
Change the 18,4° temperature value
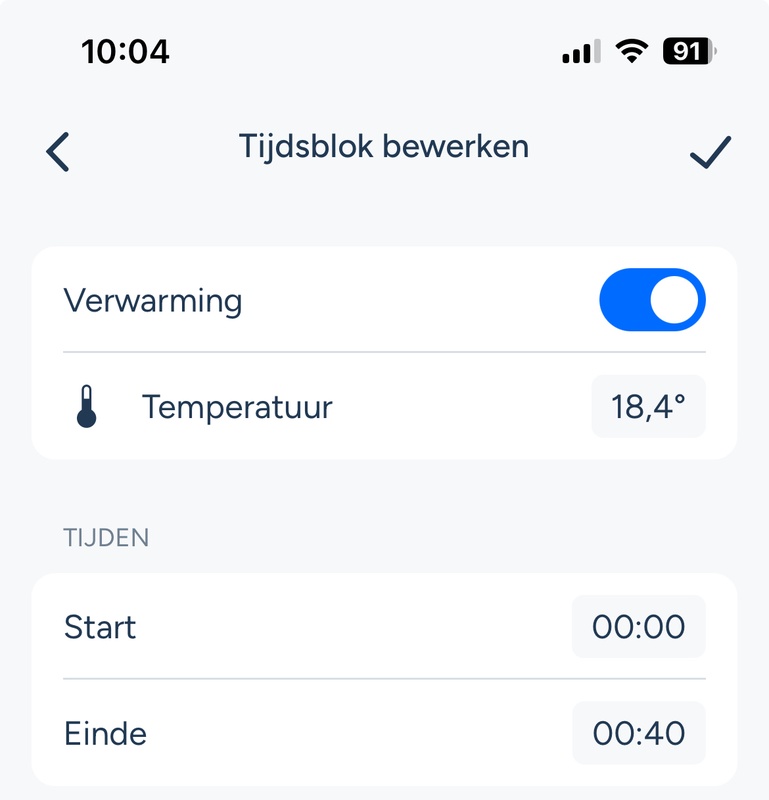tap(648, 407)
